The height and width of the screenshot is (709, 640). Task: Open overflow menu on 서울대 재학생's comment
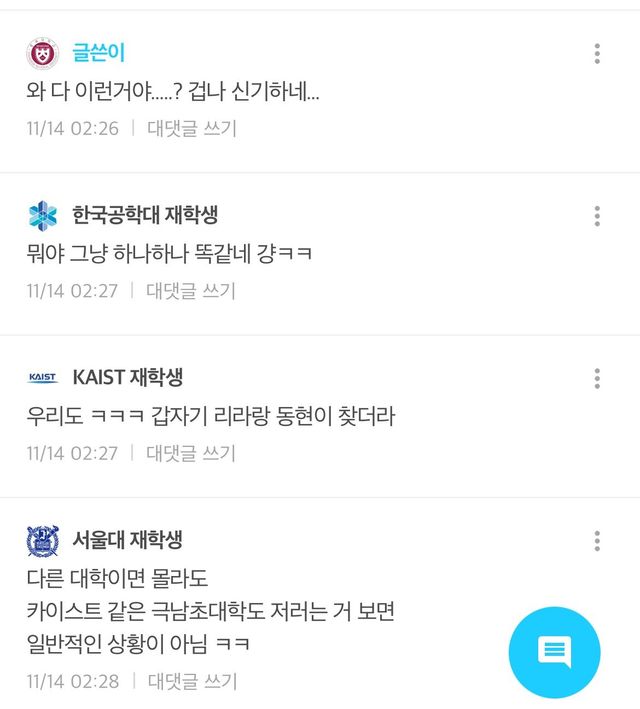[x=597, y=541]
